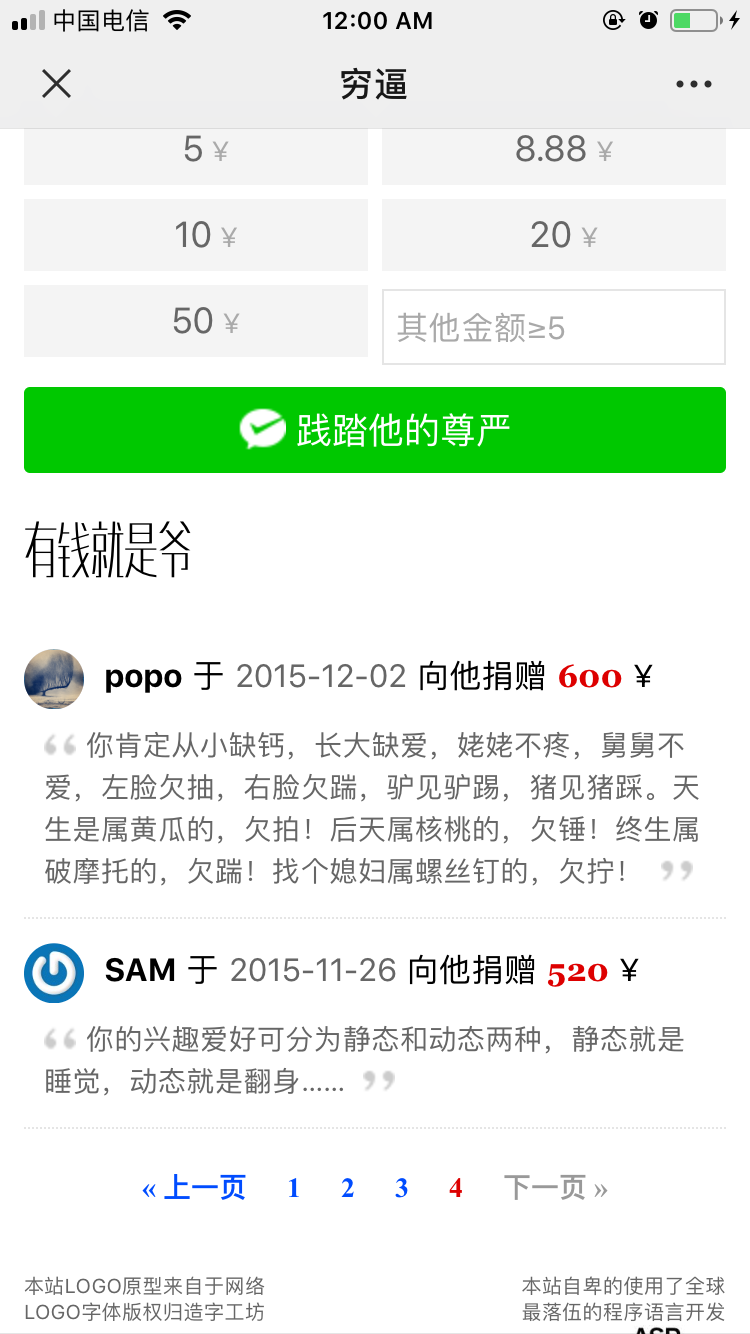Click the X to close the page
The height and width of the screenshot is (1334, 750).
(56, 84)
